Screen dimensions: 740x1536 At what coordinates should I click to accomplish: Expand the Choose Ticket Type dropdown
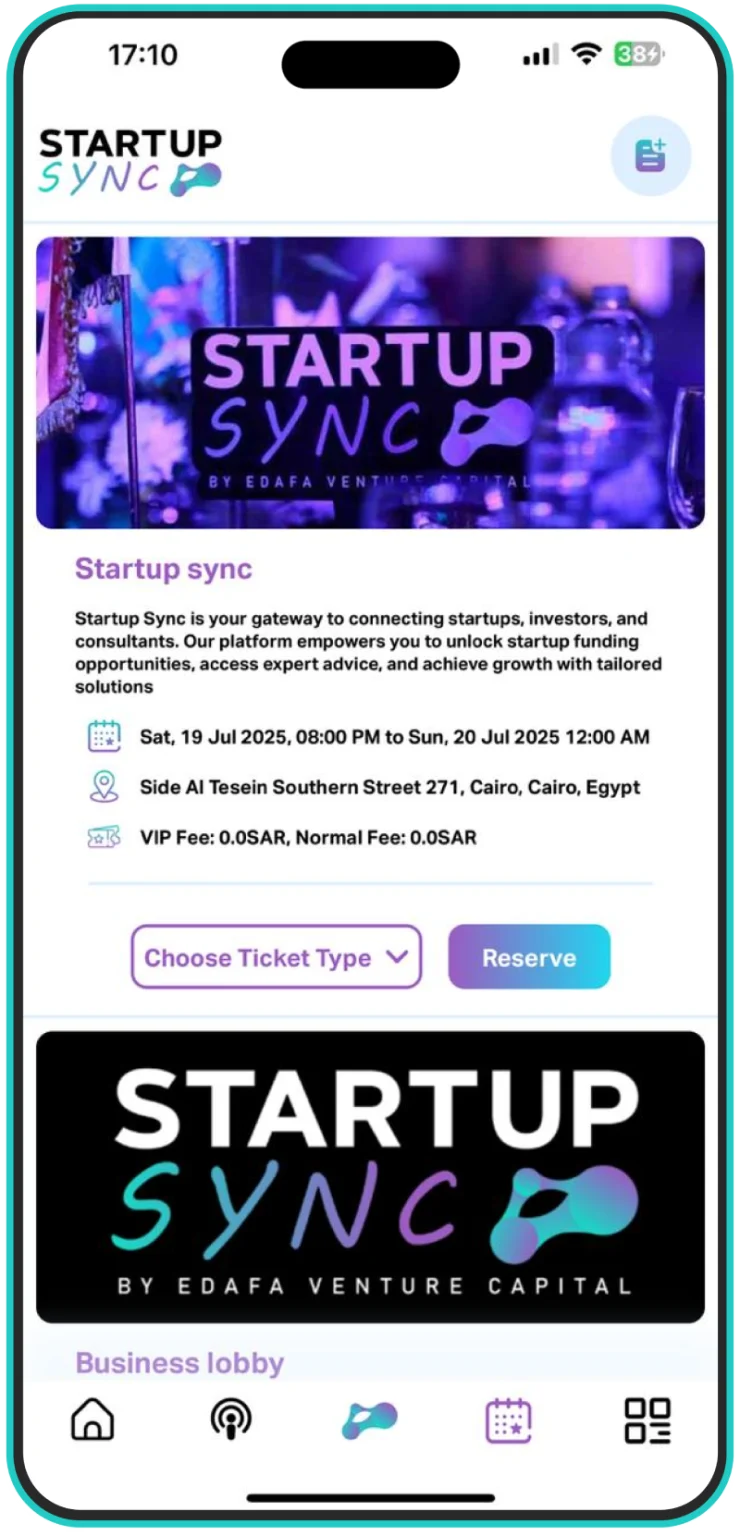(x=276, y=957)
